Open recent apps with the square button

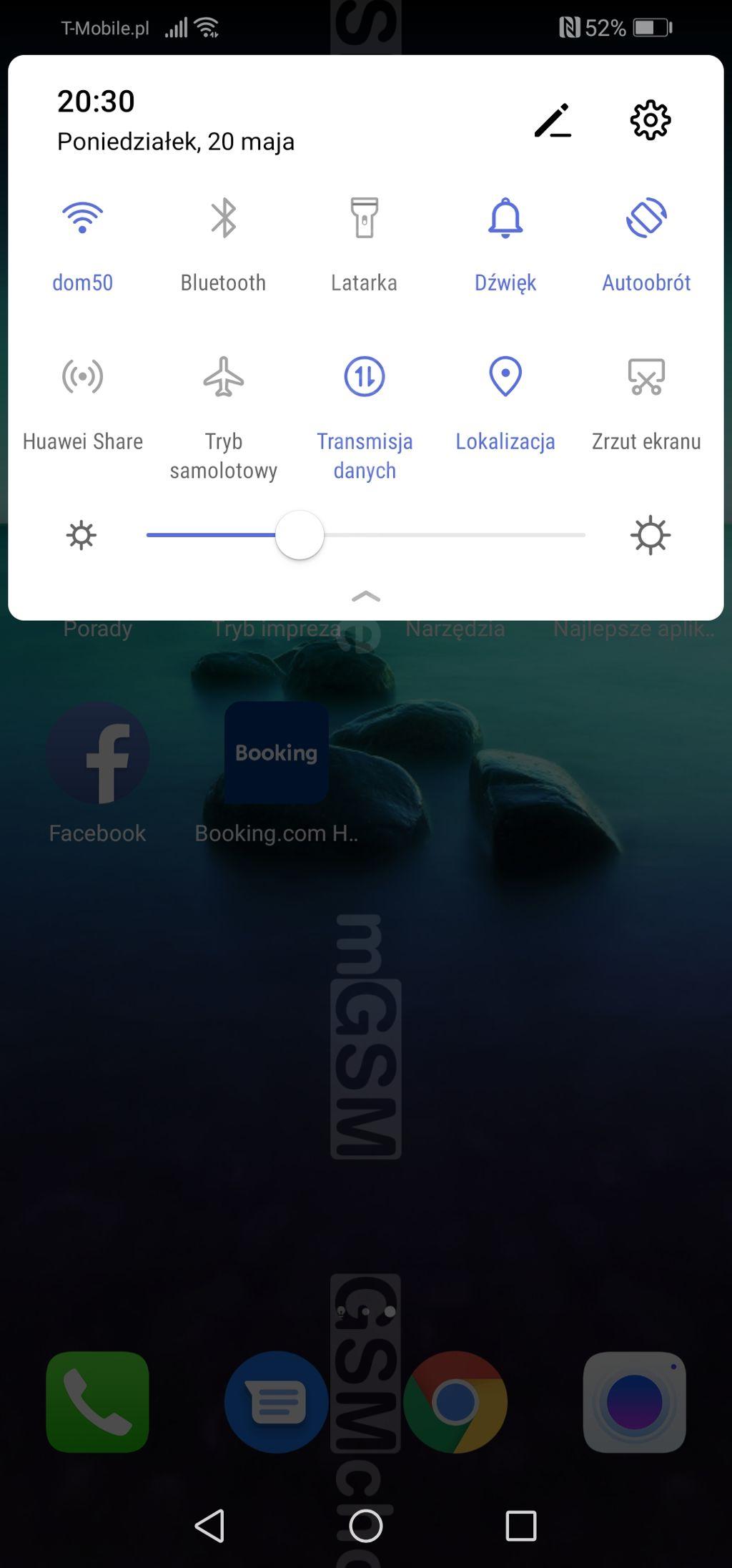tap(521, 1526)
